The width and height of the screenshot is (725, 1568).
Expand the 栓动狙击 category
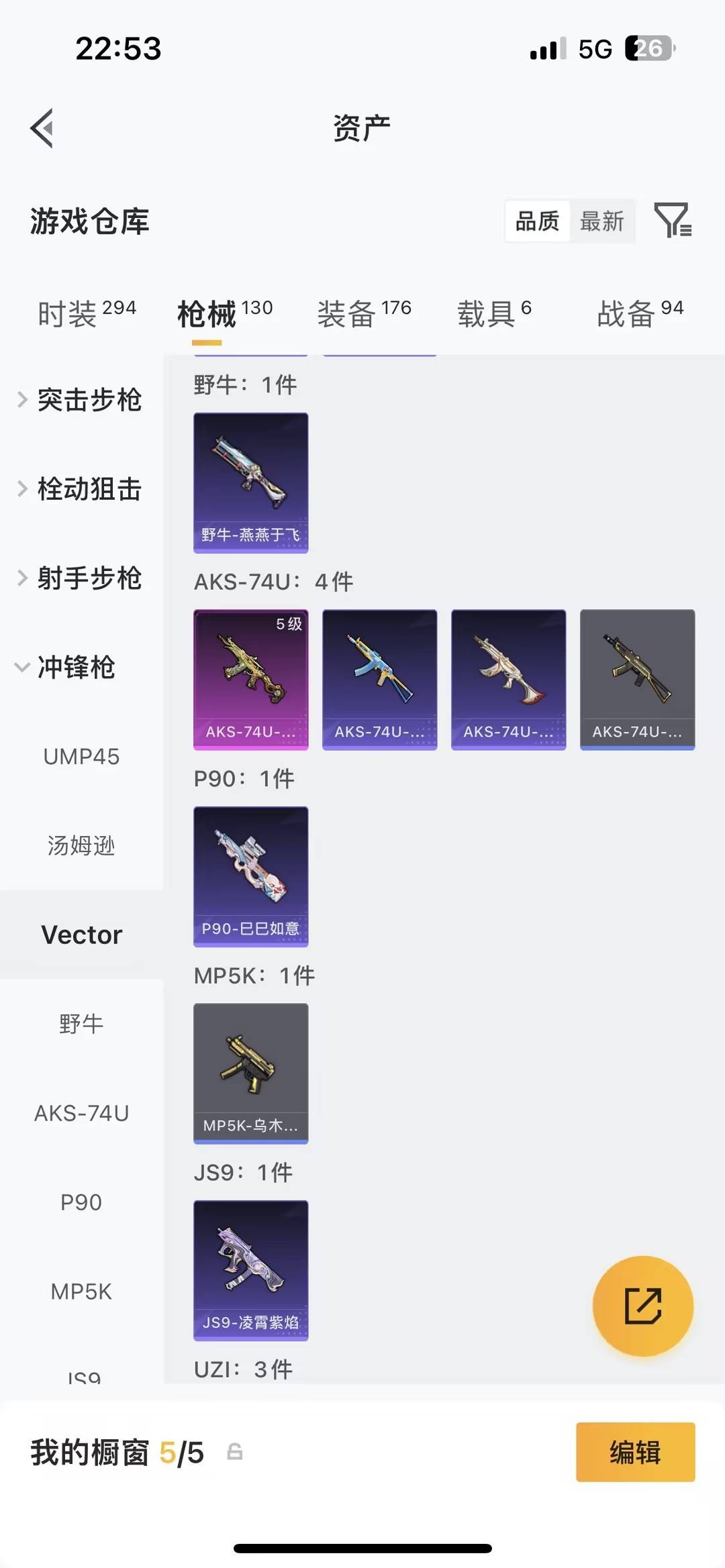coord(89,490)
